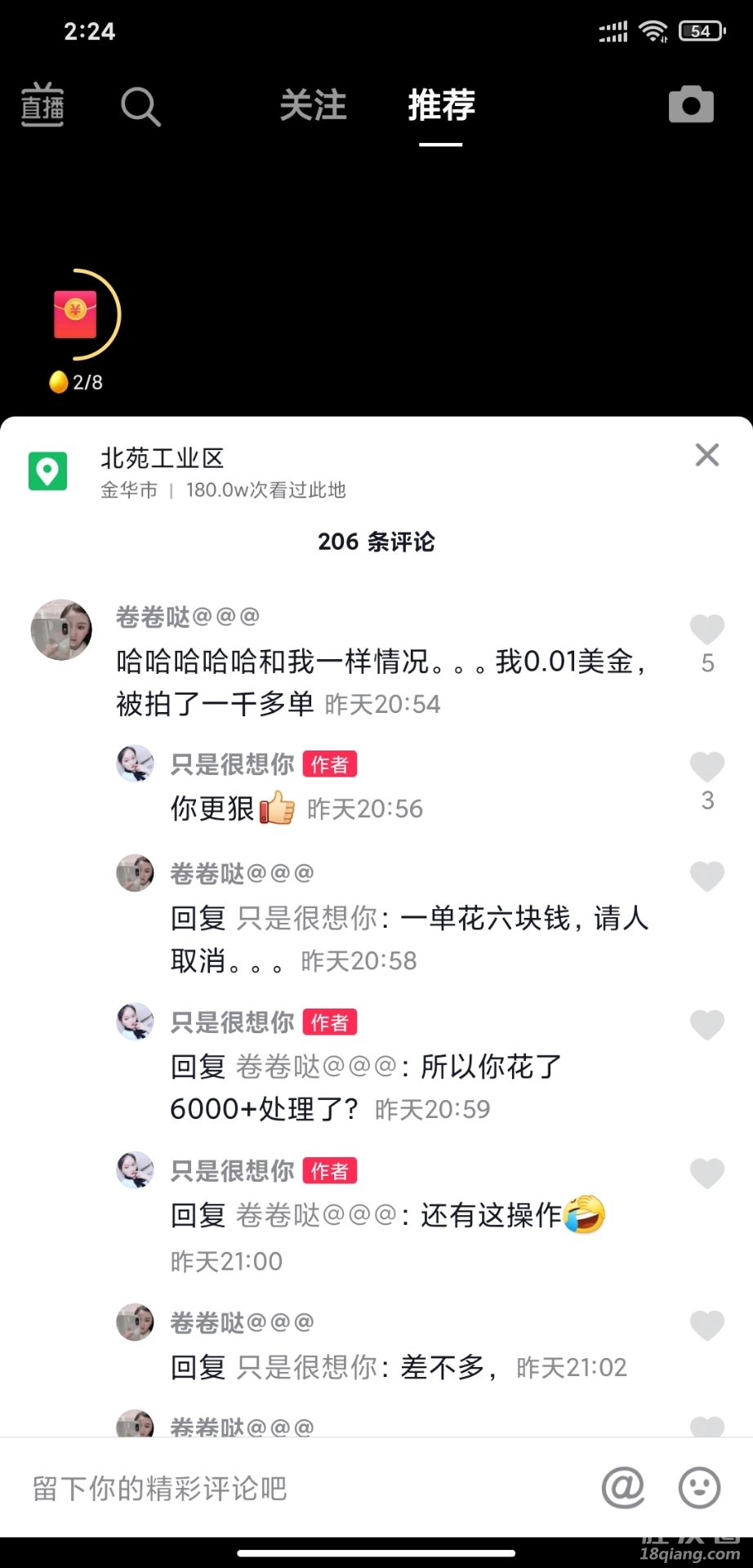This screenshot has height=1568, width=753.
Task: Close the comments panel
Action: pyautogui.click(x=706, y=455)
